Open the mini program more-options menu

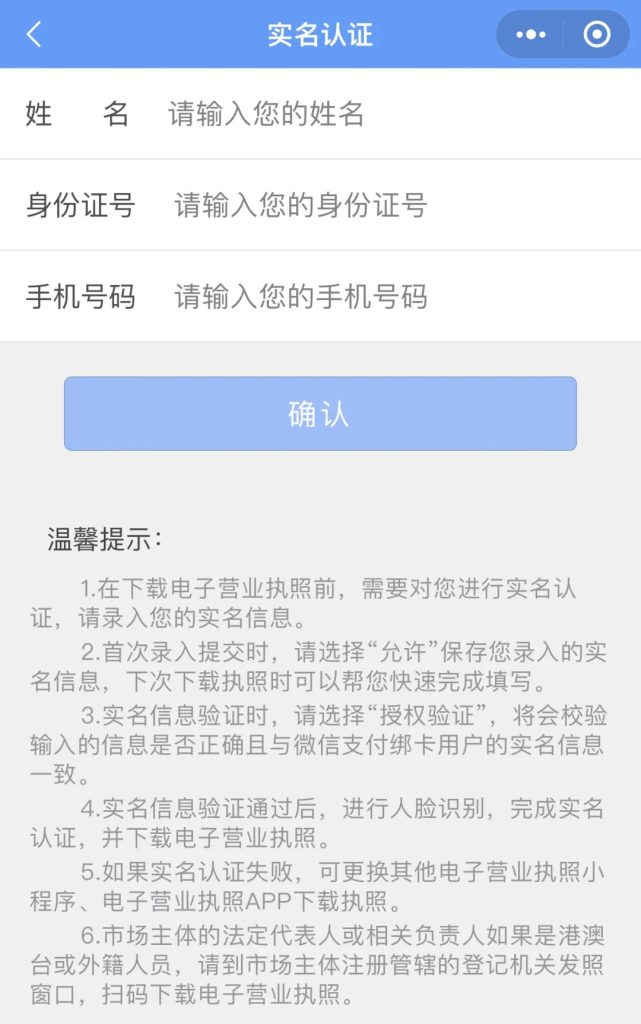pyautogui.click(x=531, y=34)
